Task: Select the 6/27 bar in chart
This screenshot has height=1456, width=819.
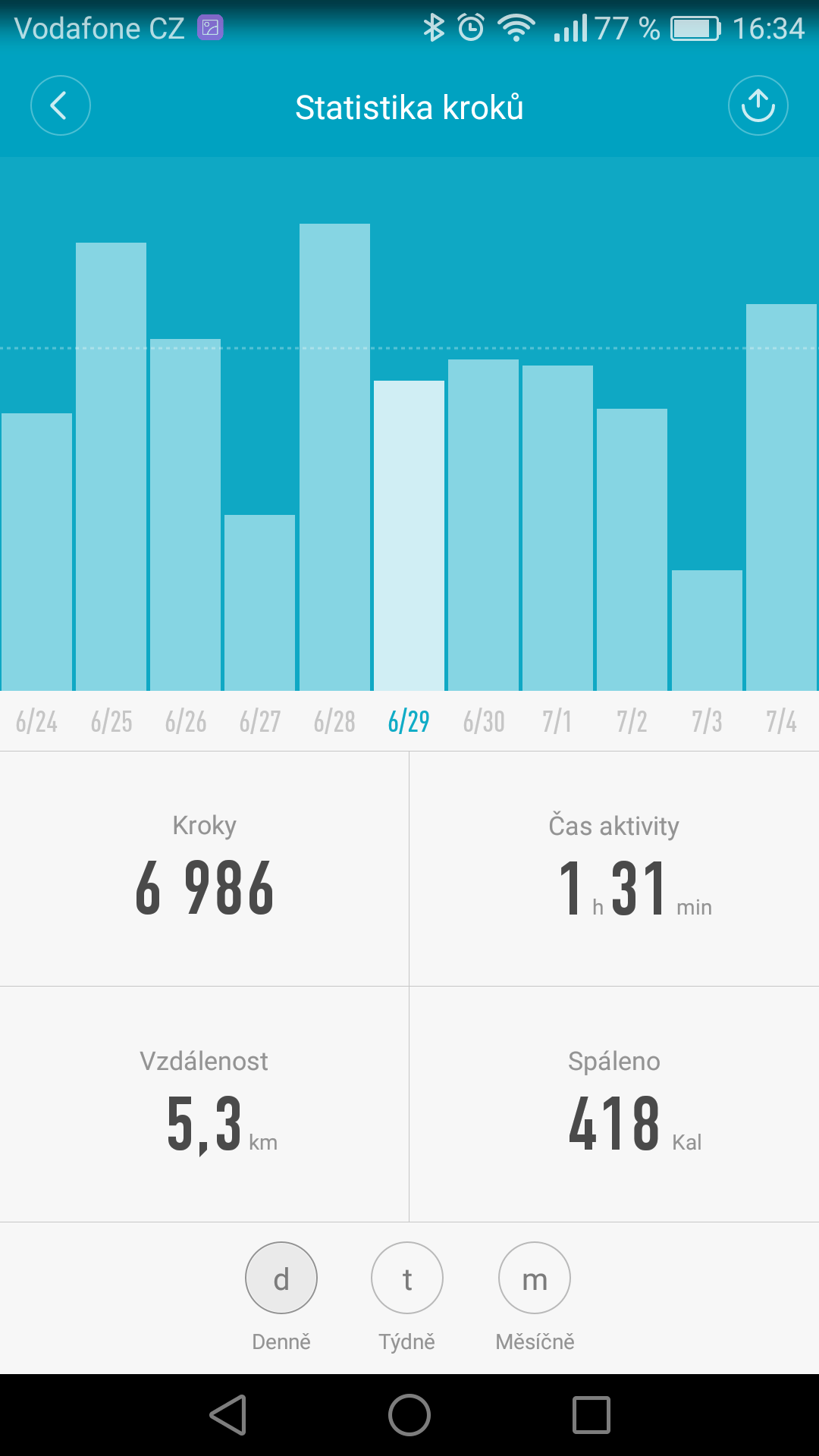Action: [259, 603]
